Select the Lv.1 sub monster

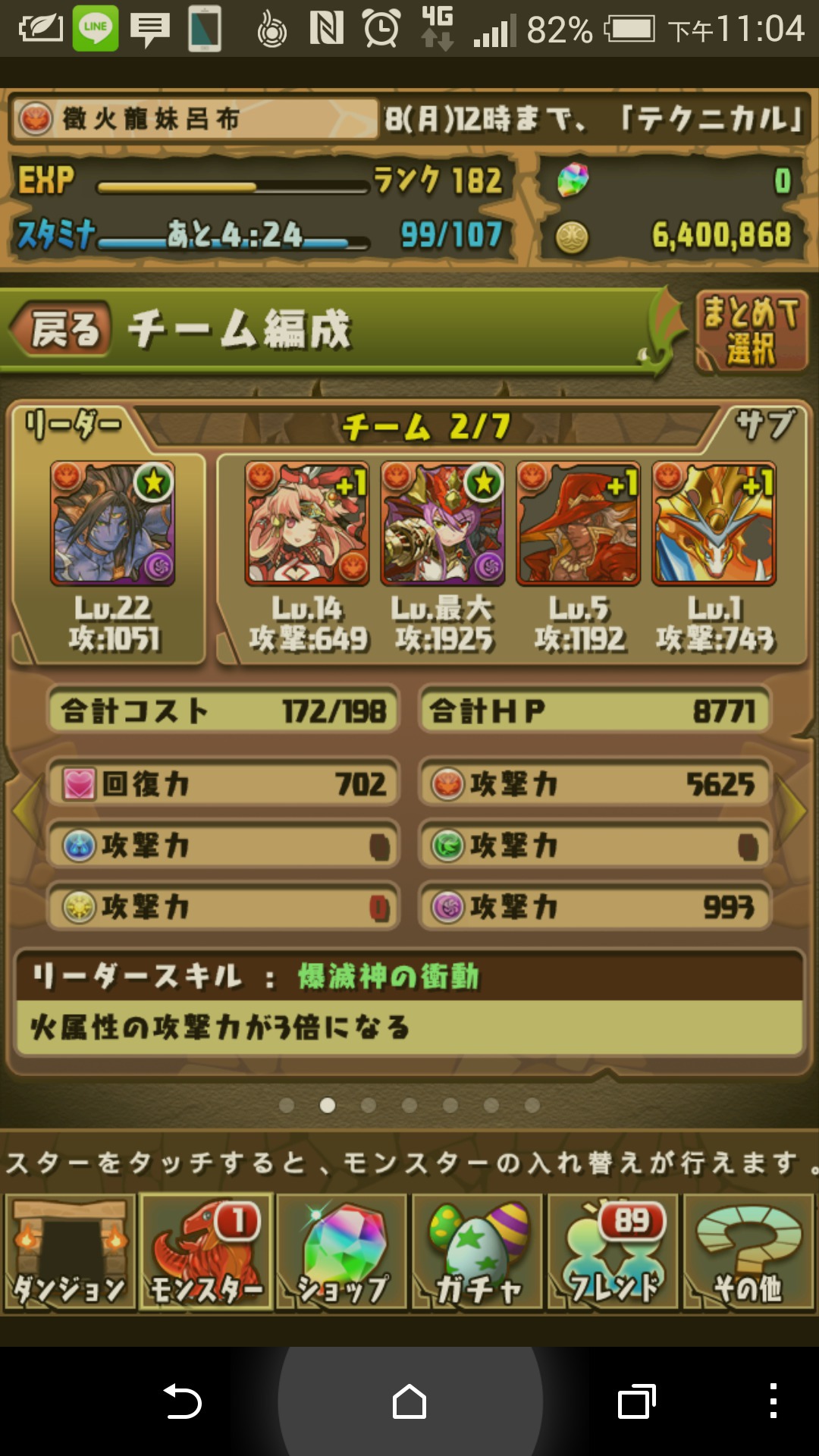tap(714, 524)
